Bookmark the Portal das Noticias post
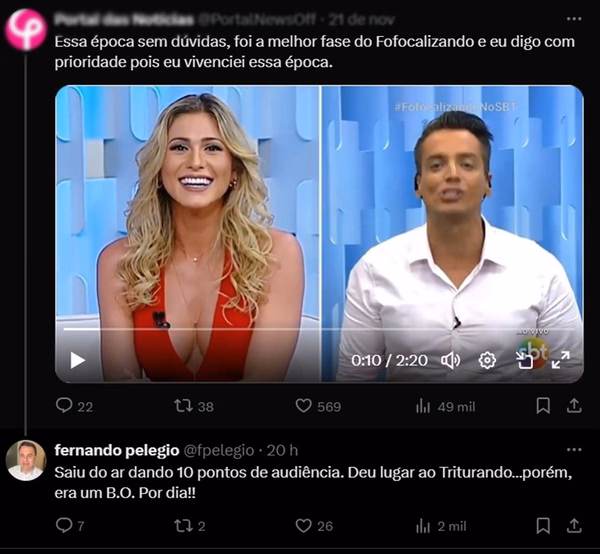Image resolution: width=600 pixels, height=554 pixels. 543,406
